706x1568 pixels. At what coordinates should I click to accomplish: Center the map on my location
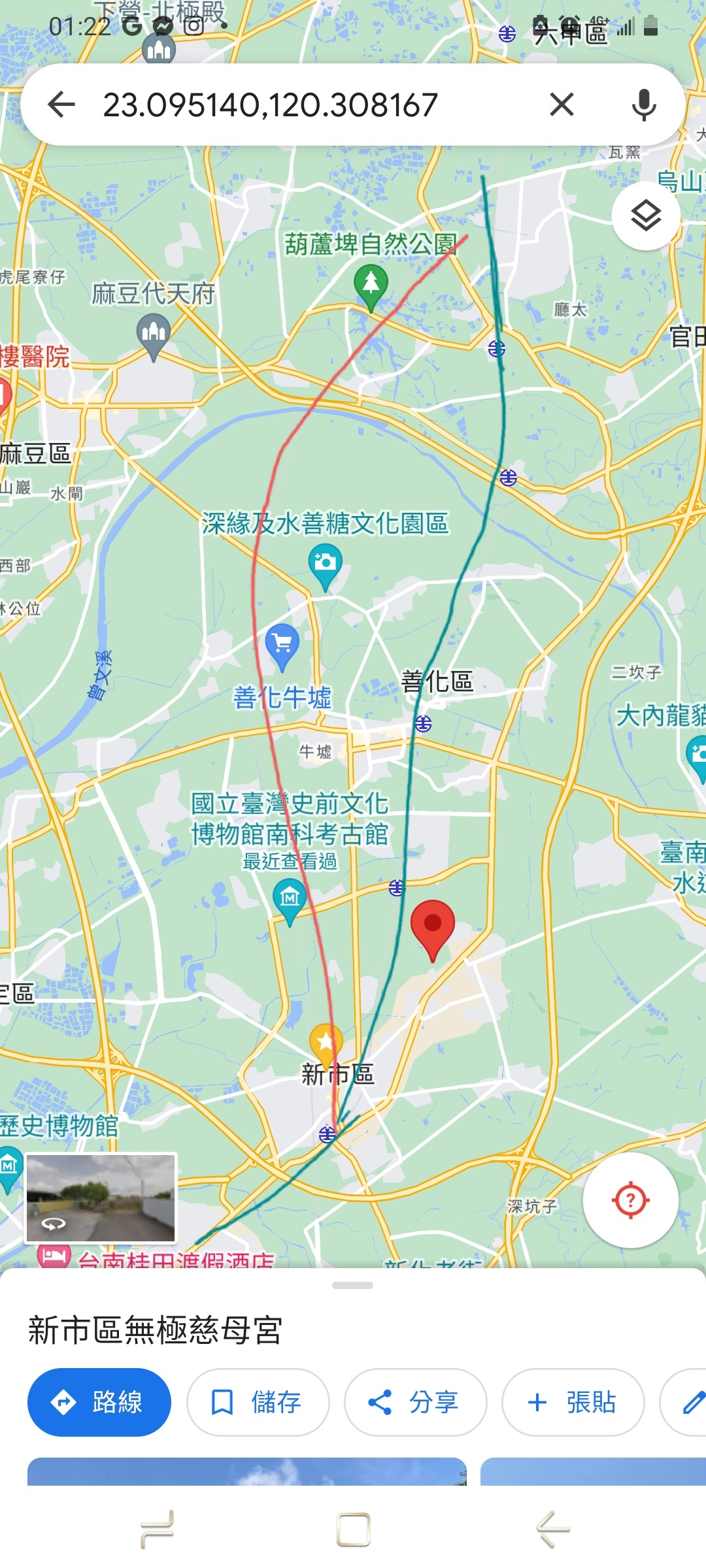coord(630,1200)
